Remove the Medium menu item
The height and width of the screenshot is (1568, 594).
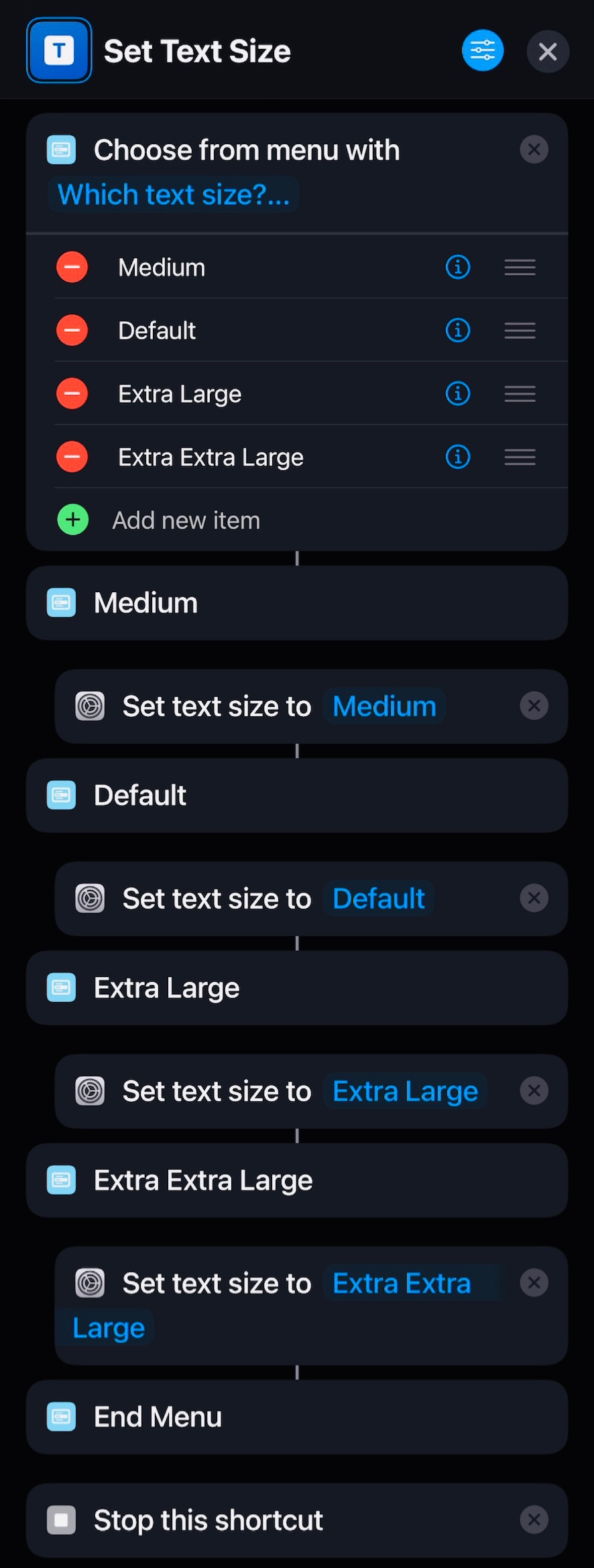72,268
